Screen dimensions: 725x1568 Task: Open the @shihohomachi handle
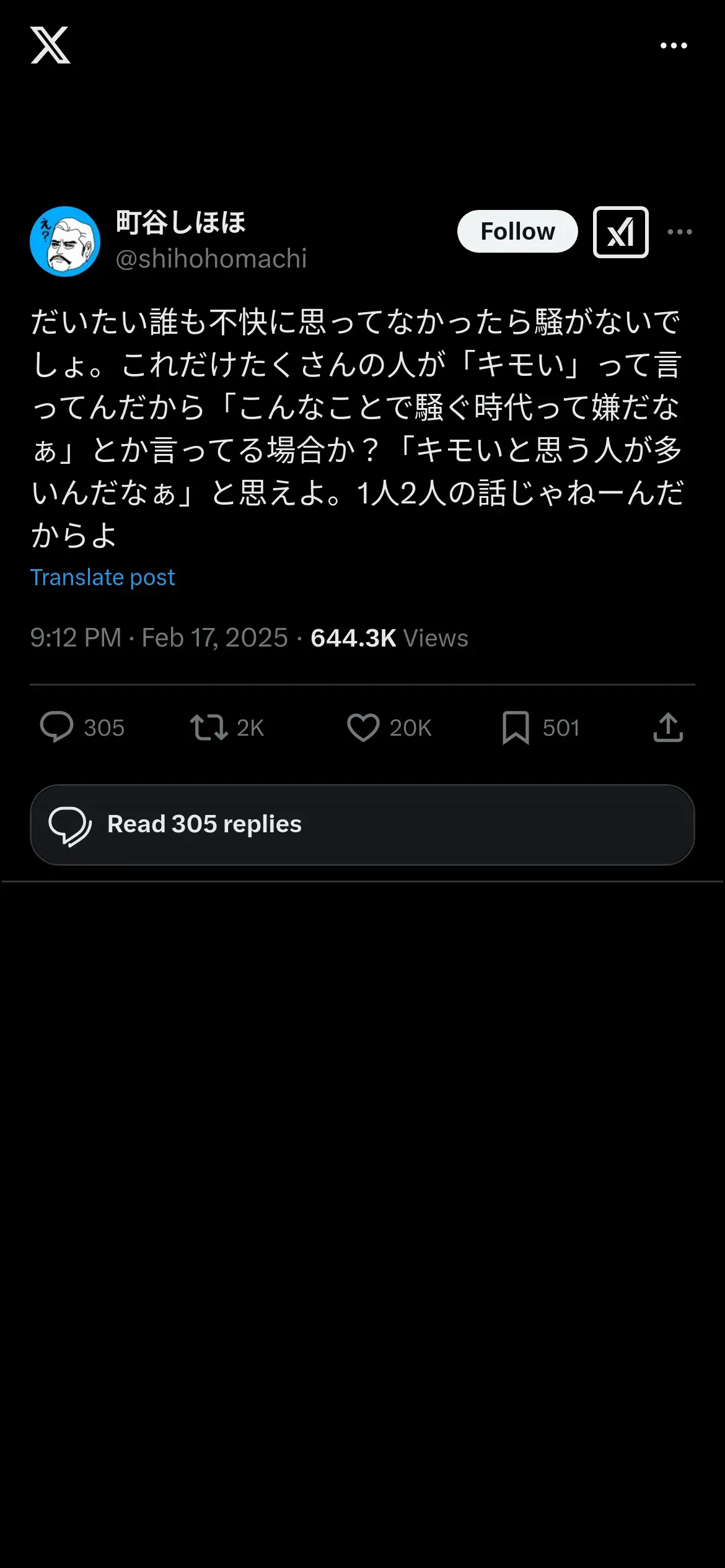click(211, 259)
